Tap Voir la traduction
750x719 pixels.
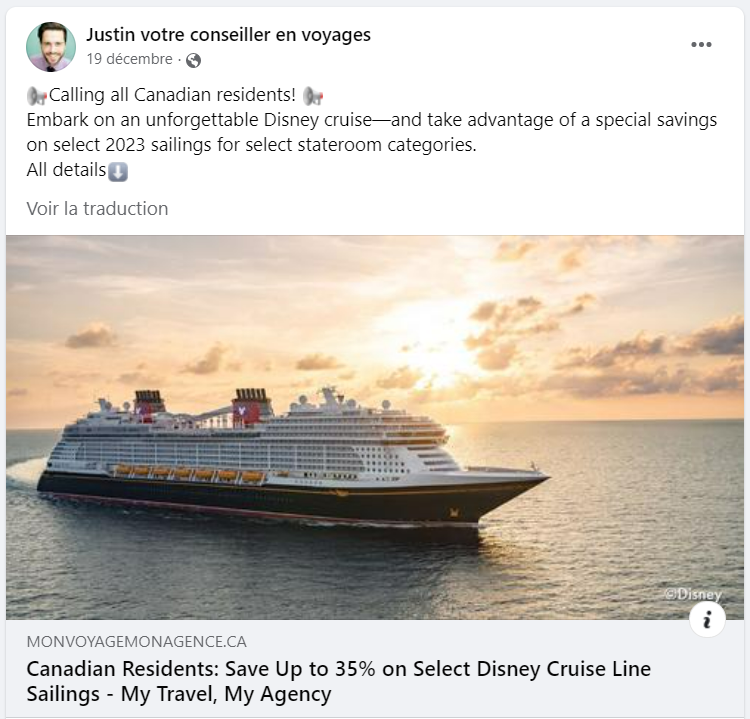[x=97, y=208]
